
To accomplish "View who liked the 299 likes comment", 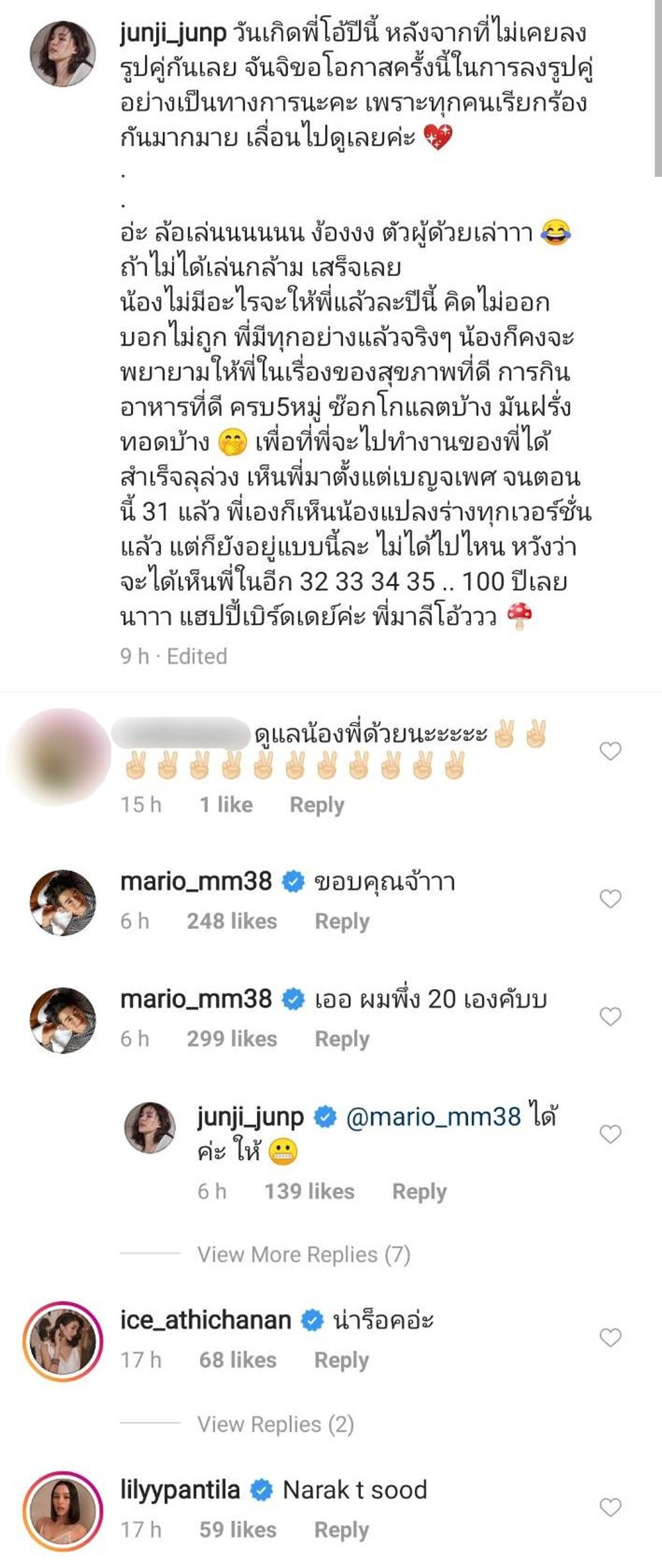I will click(x=231, y=1039).
